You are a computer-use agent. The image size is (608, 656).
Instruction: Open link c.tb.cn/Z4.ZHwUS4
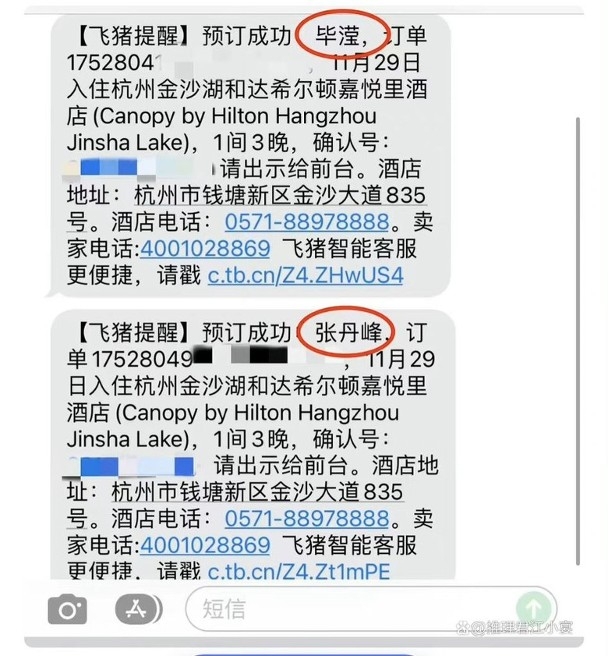pos(305,274)
